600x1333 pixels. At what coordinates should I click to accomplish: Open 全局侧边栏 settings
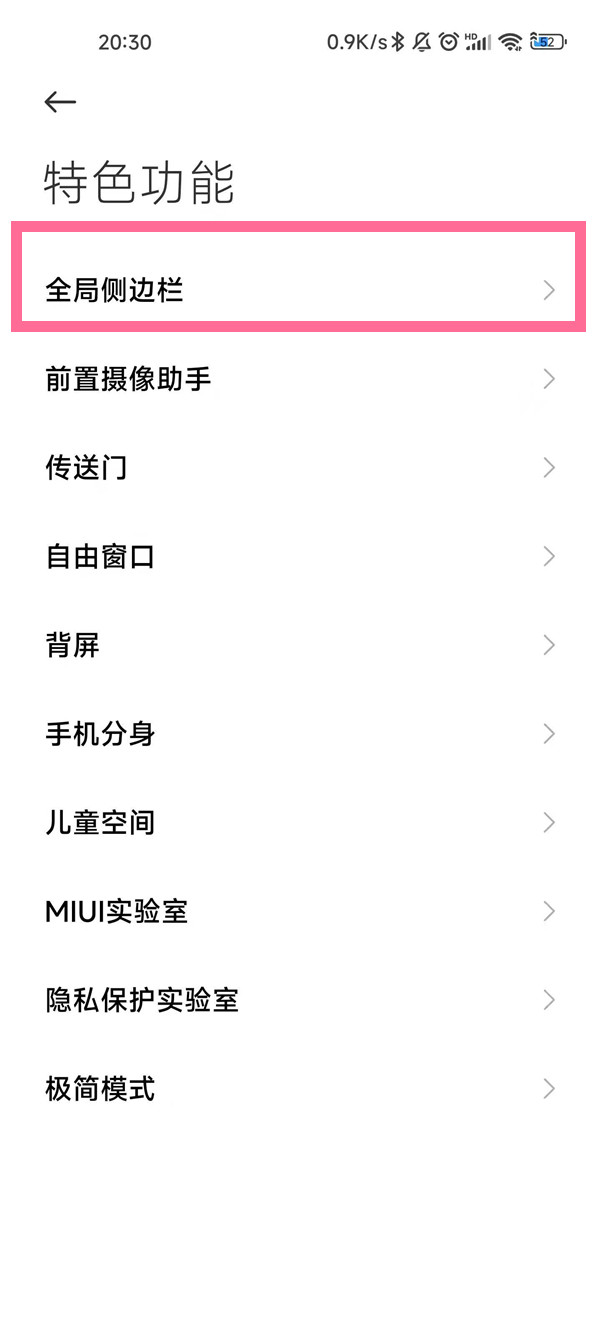coord(299,290)
